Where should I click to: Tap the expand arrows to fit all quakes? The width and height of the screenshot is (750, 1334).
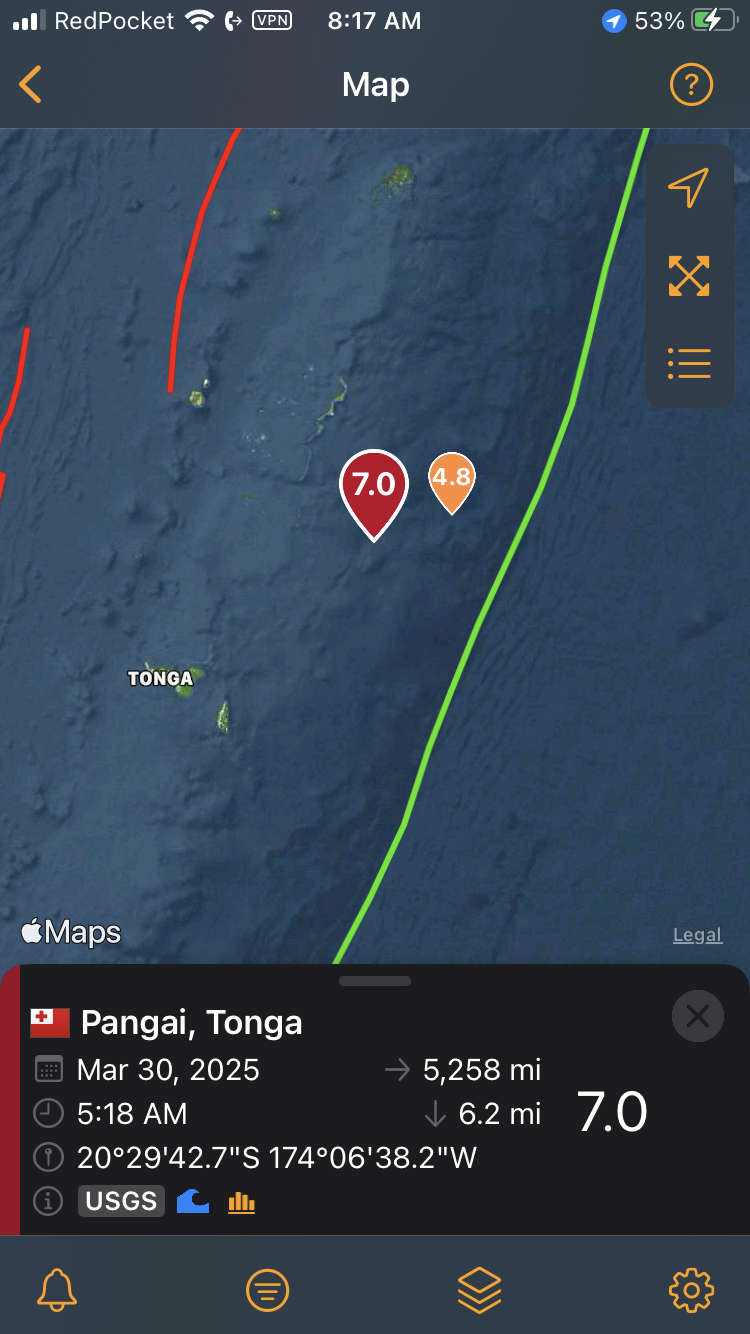click(689, 276)
